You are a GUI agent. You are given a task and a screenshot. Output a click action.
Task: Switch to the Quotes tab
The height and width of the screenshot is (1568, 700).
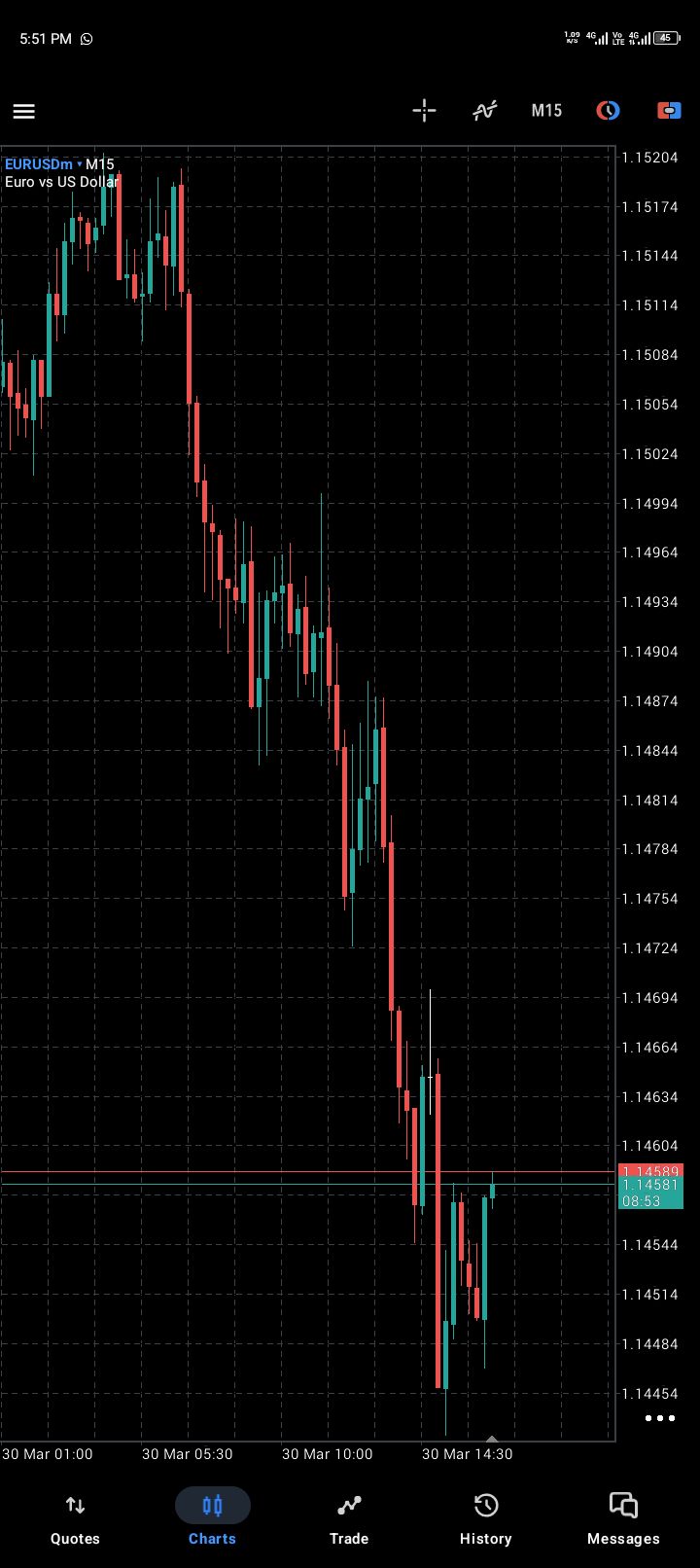click(75, 1519)
